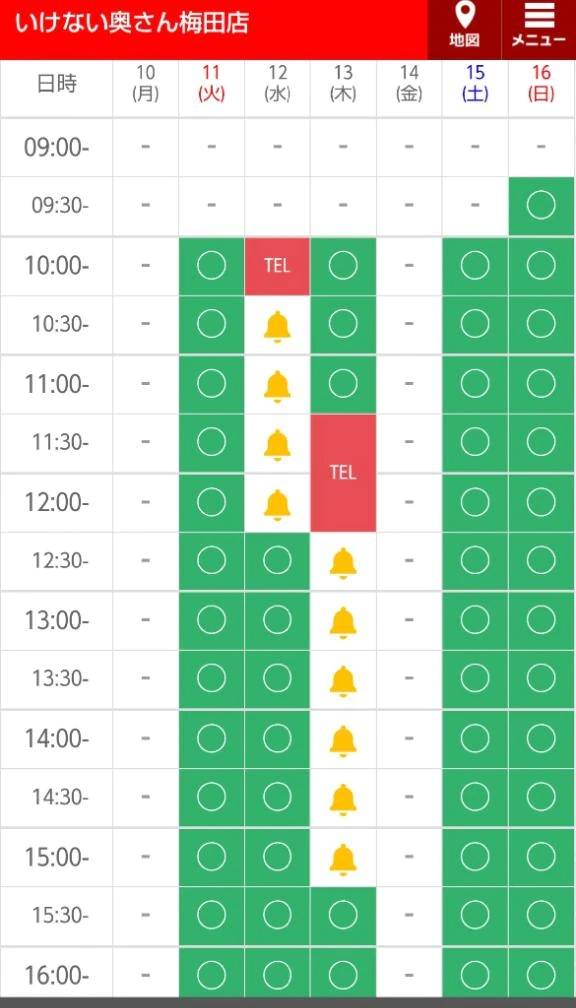The height and width of the screenshot is (1008, 576).
Task: Select Saturday 15 at 16:00
Action: [x=475, y=975]
